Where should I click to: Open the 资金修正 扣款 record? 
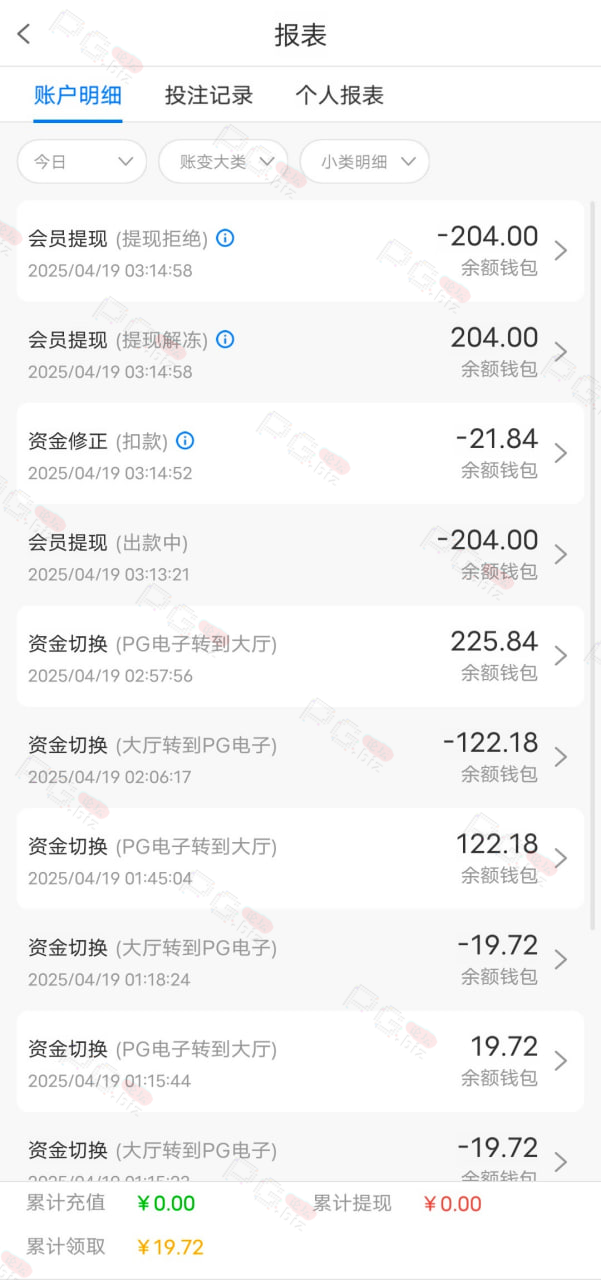click(300, 453)
